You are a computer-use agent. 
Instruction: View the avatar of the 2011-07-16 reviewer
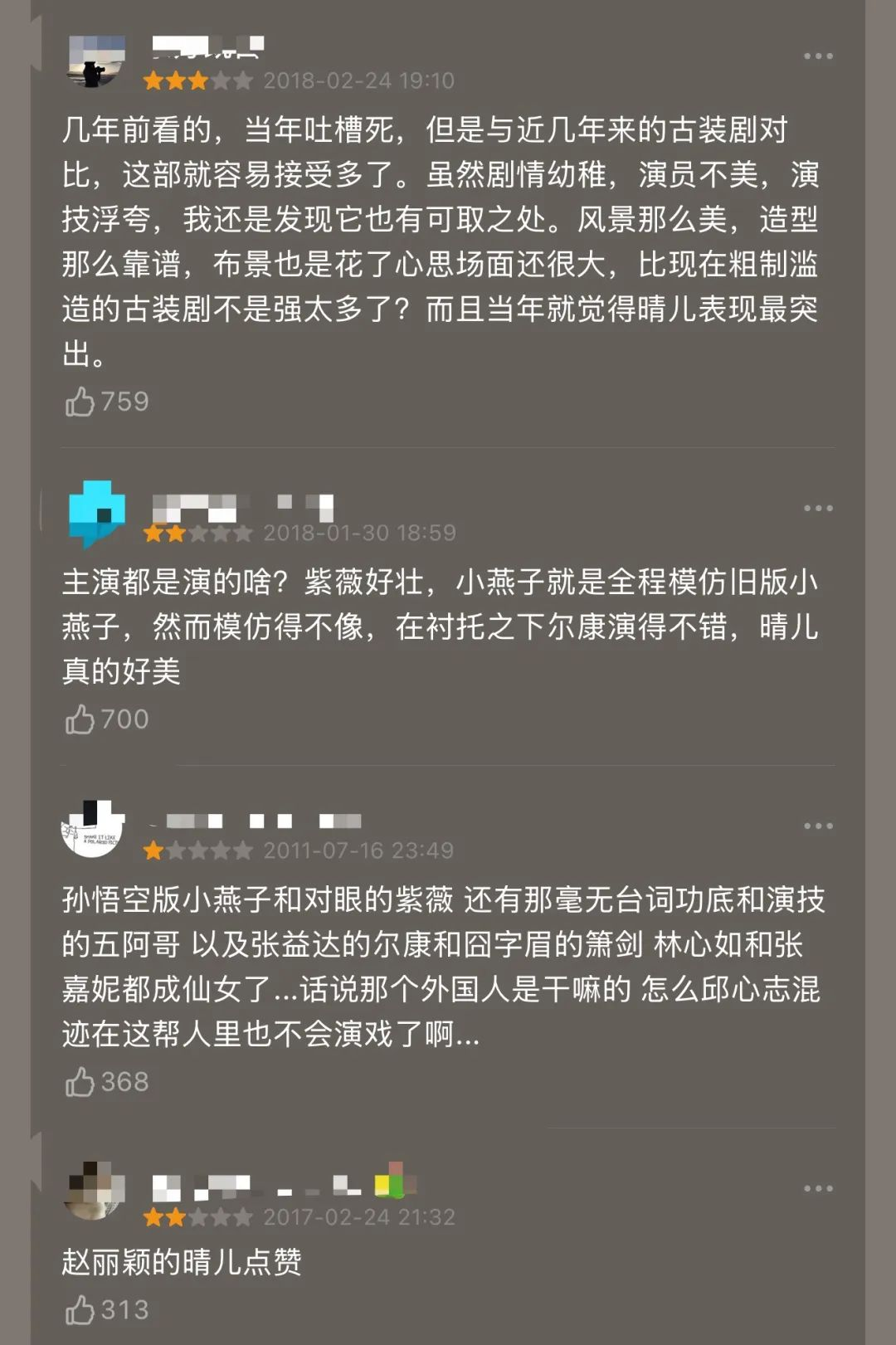pos(94,829)
